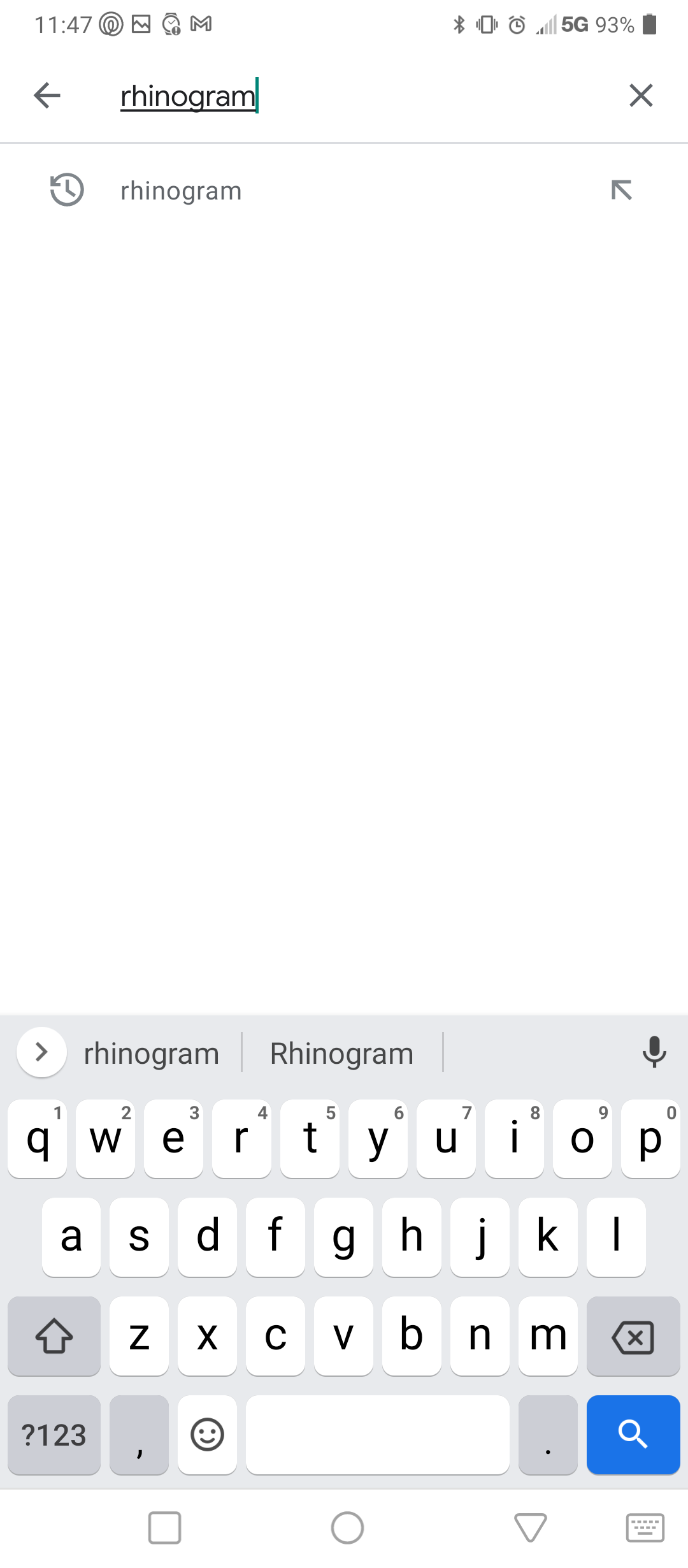Open recent apps with the square button
This screenshot has height=1568, width=688.
pyautogui.click(x=164, y=1528)
